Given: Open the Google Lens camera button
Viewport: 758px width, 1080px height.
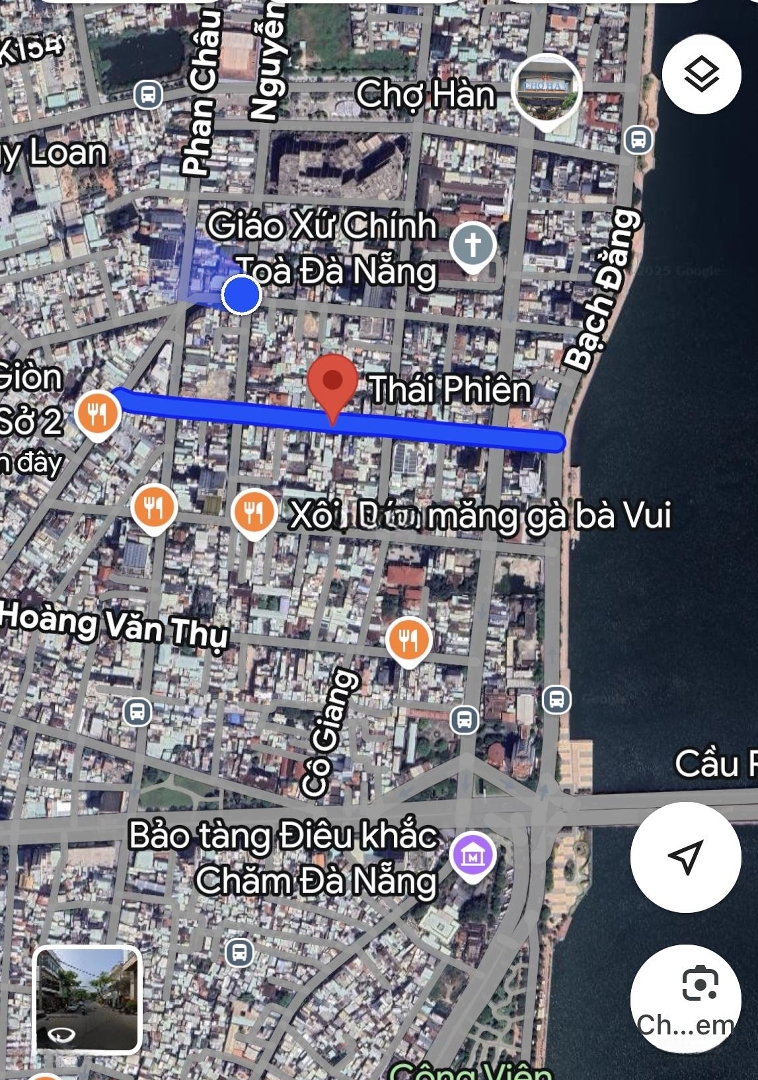Looking at the screenshot, I should 685,997.
